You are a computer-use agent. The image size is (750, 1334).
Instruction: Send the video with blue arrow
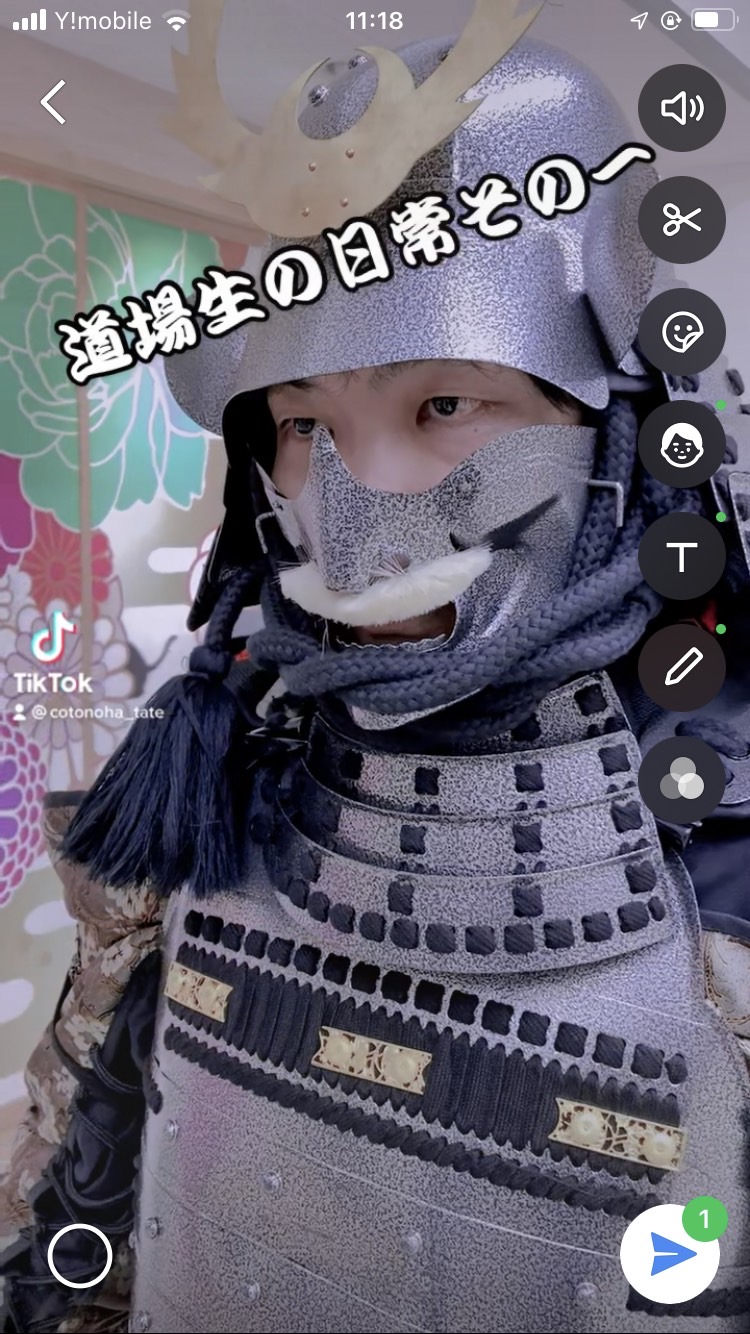click(x=670, y=1253)
